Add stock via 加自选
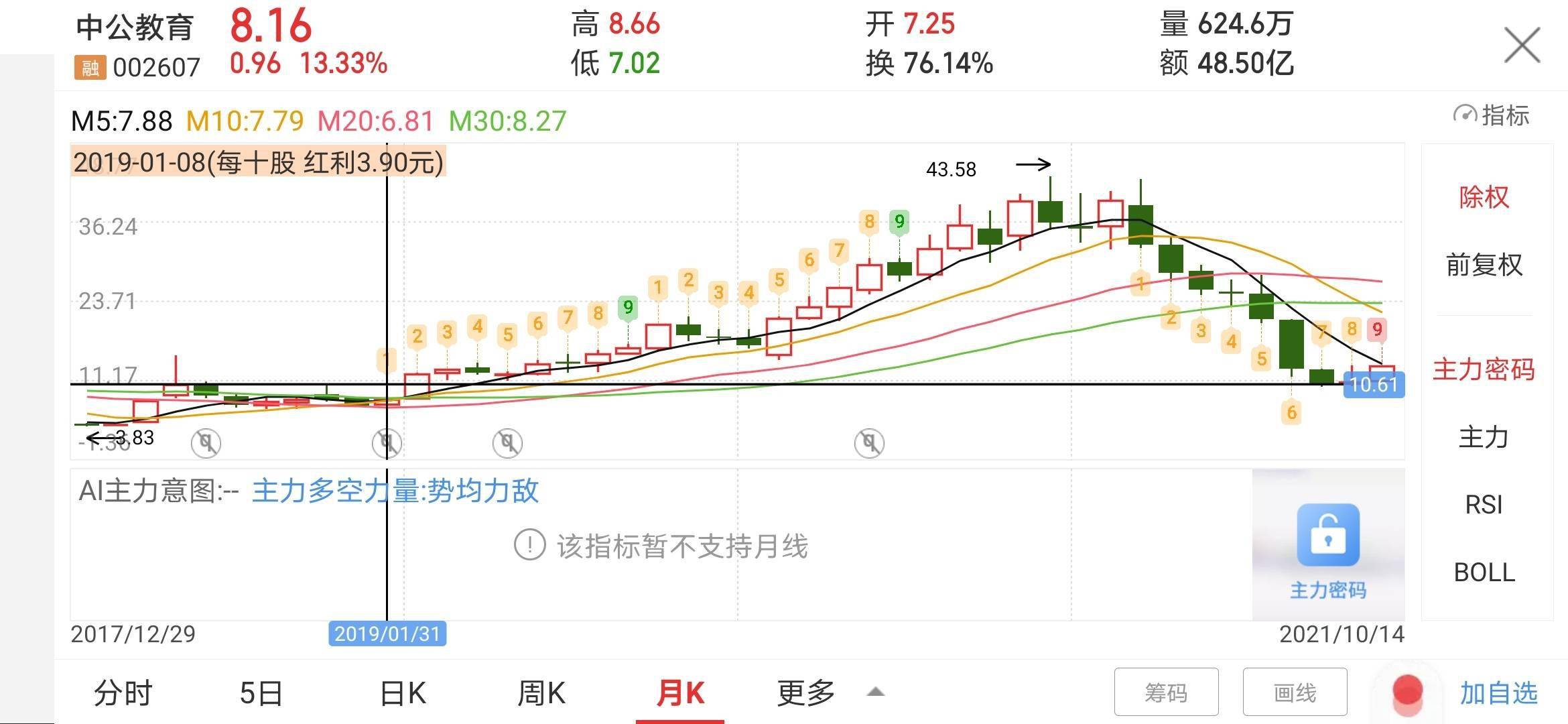 point(1498,693)
